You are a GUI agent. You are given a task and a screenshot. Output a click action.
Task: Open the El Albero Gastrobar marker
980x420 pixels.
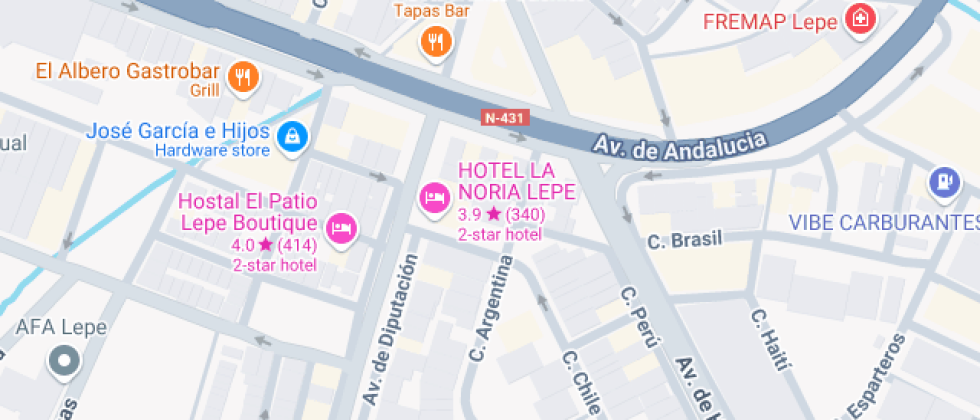pos(241,75)
